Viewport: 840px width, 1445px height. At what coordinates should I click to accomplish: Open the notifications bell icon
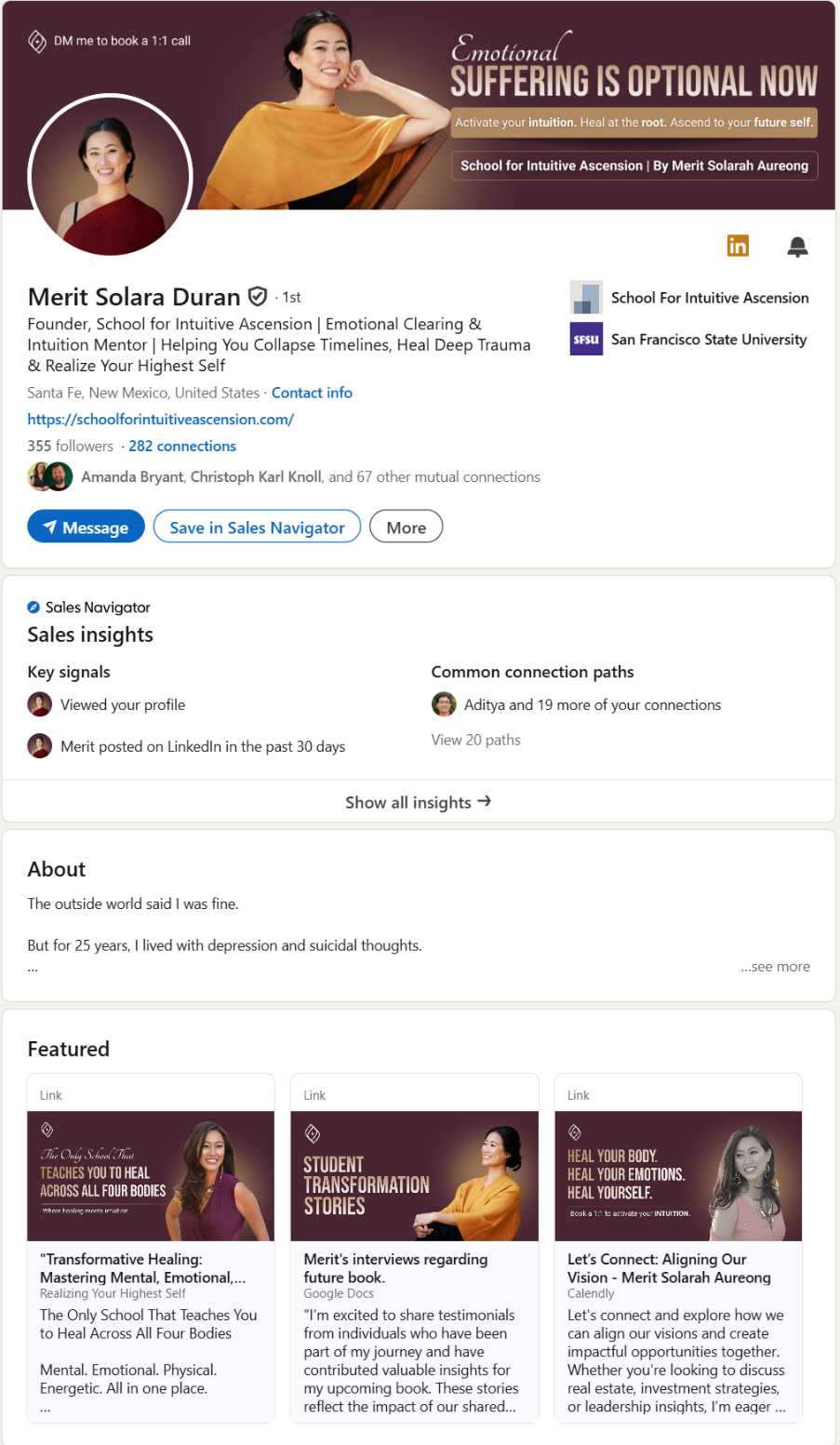[797, 246]
